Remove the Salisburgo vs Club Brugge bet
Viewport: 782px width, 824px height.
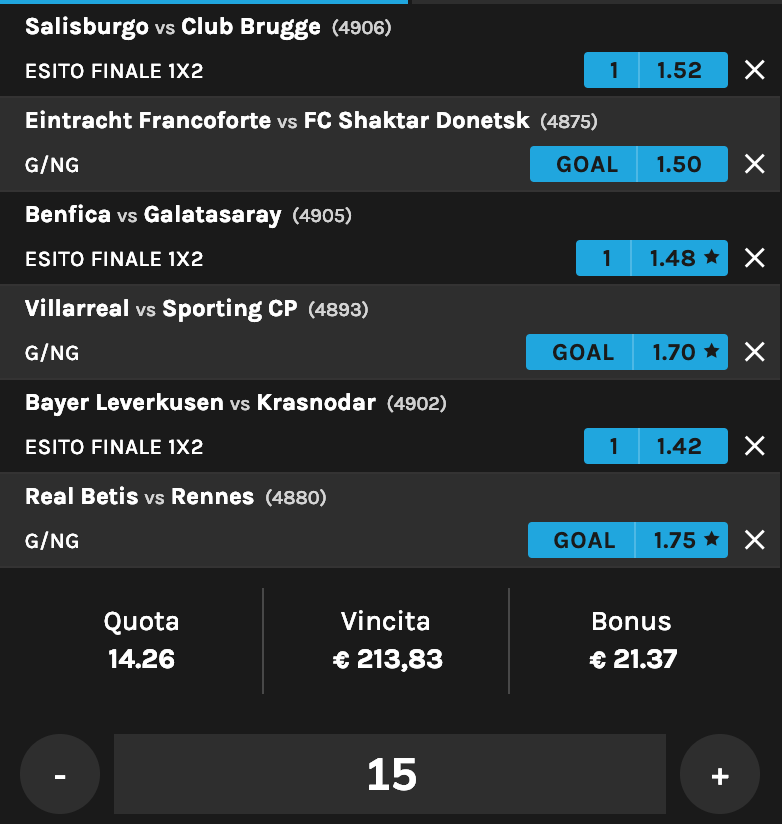[x=755, y=71]
